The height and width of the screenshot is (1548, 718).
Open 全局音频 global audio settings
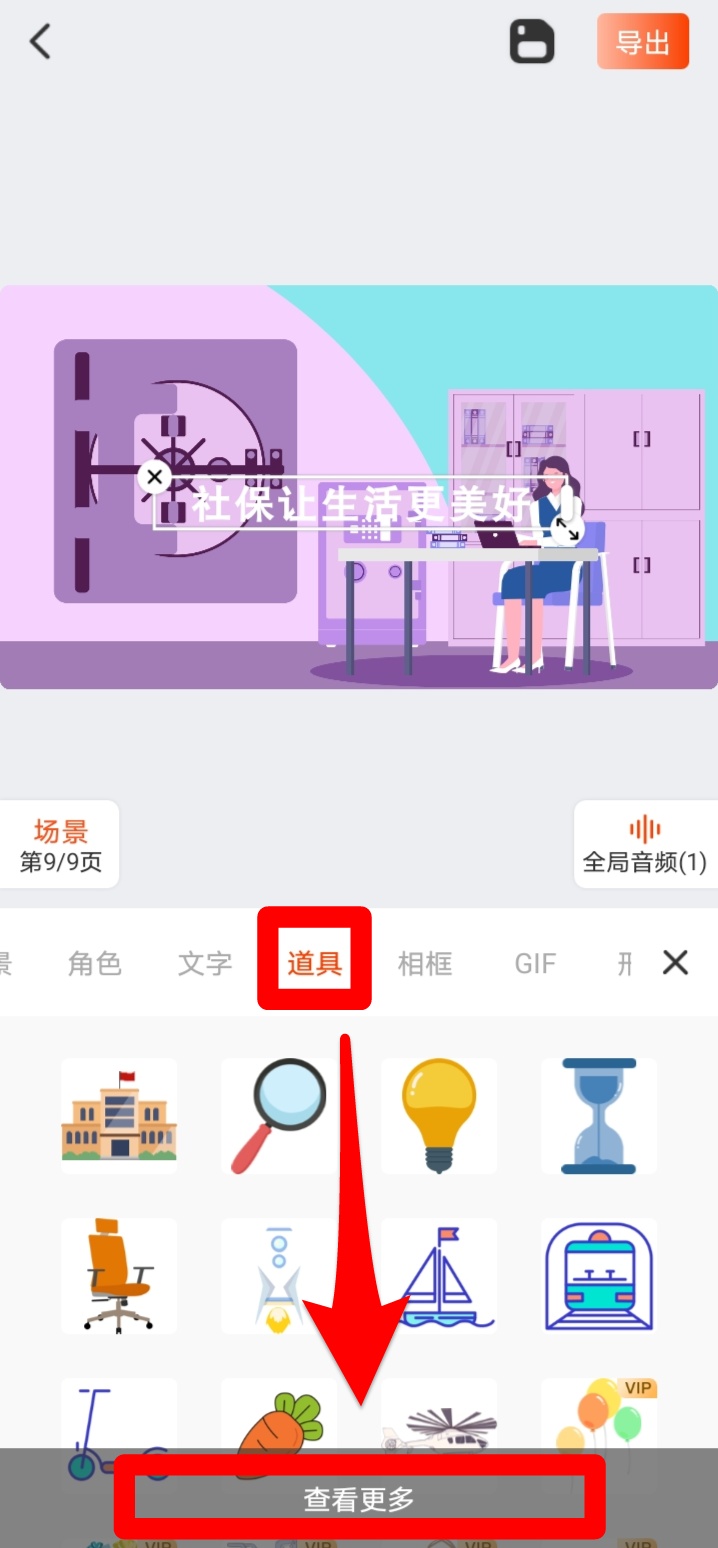[644, 845]
